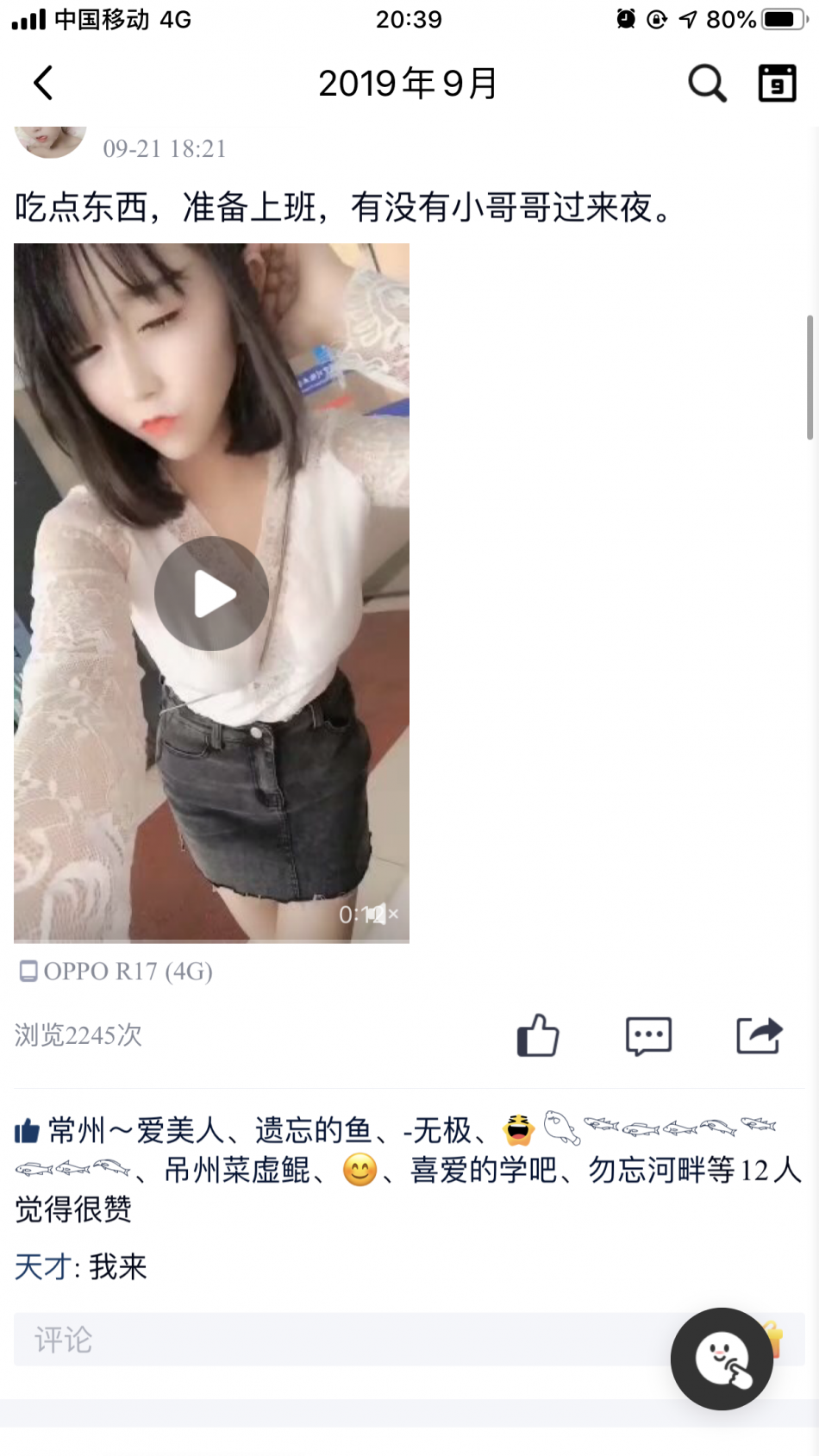Image resolution: width=819 pixels, height=1456 pixels.
Task: Tap the 评论 comment input field
Action: [x=345, y=1340]
